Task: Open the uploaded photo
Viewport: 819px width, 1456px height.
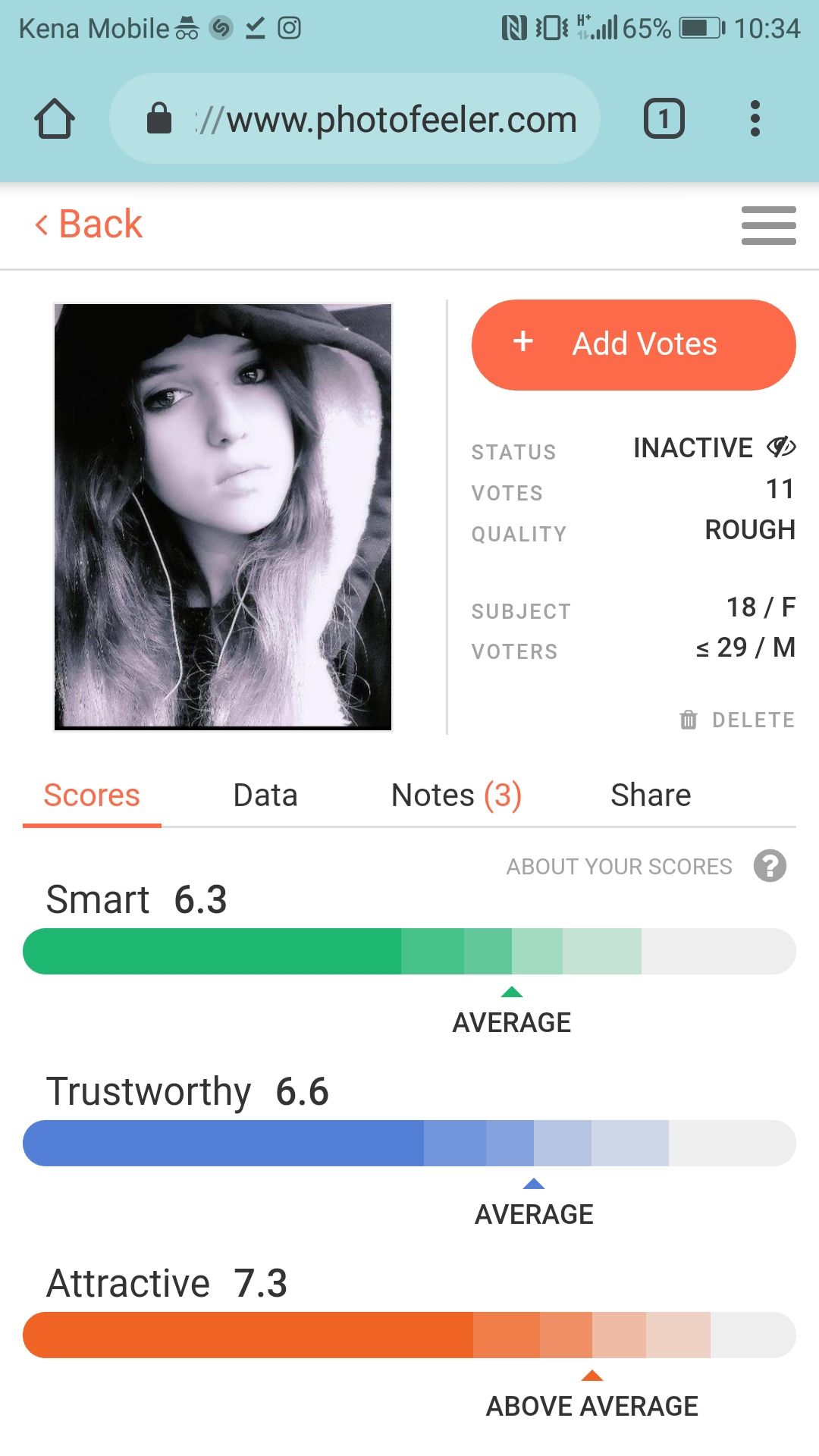Action: click(x=223, y=516)
